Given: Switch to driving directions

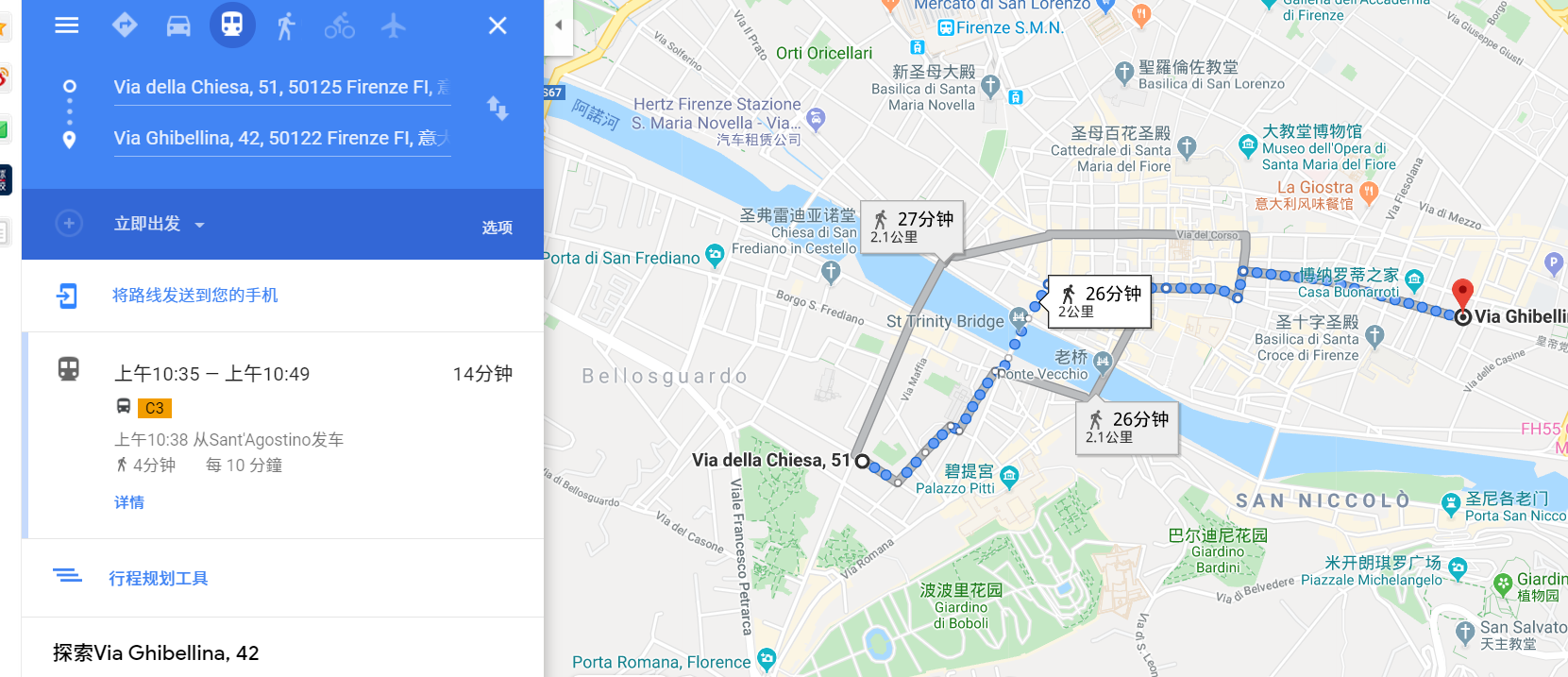Looking at the screenshot, I should [178, 25].
